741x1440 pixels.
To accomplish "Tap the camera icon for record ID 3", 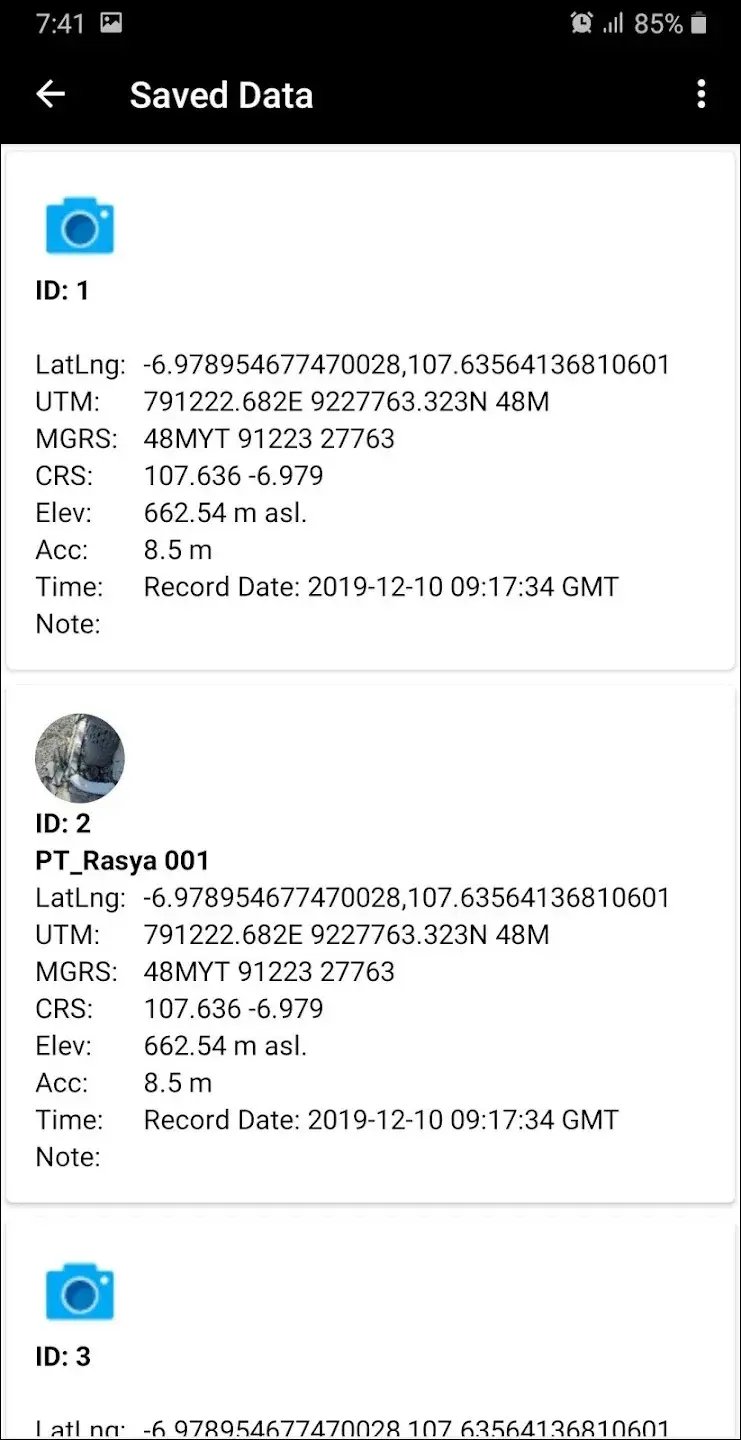I will (x=80, y=1291).
